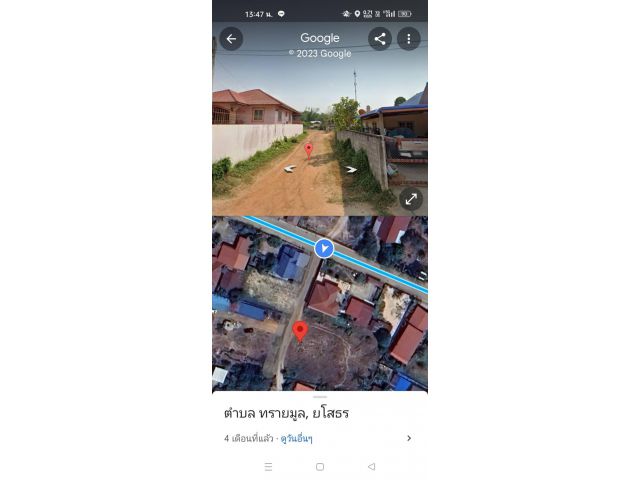Expand location details with the chevron
Screen dimensions: 640x480
click(409, 438)
